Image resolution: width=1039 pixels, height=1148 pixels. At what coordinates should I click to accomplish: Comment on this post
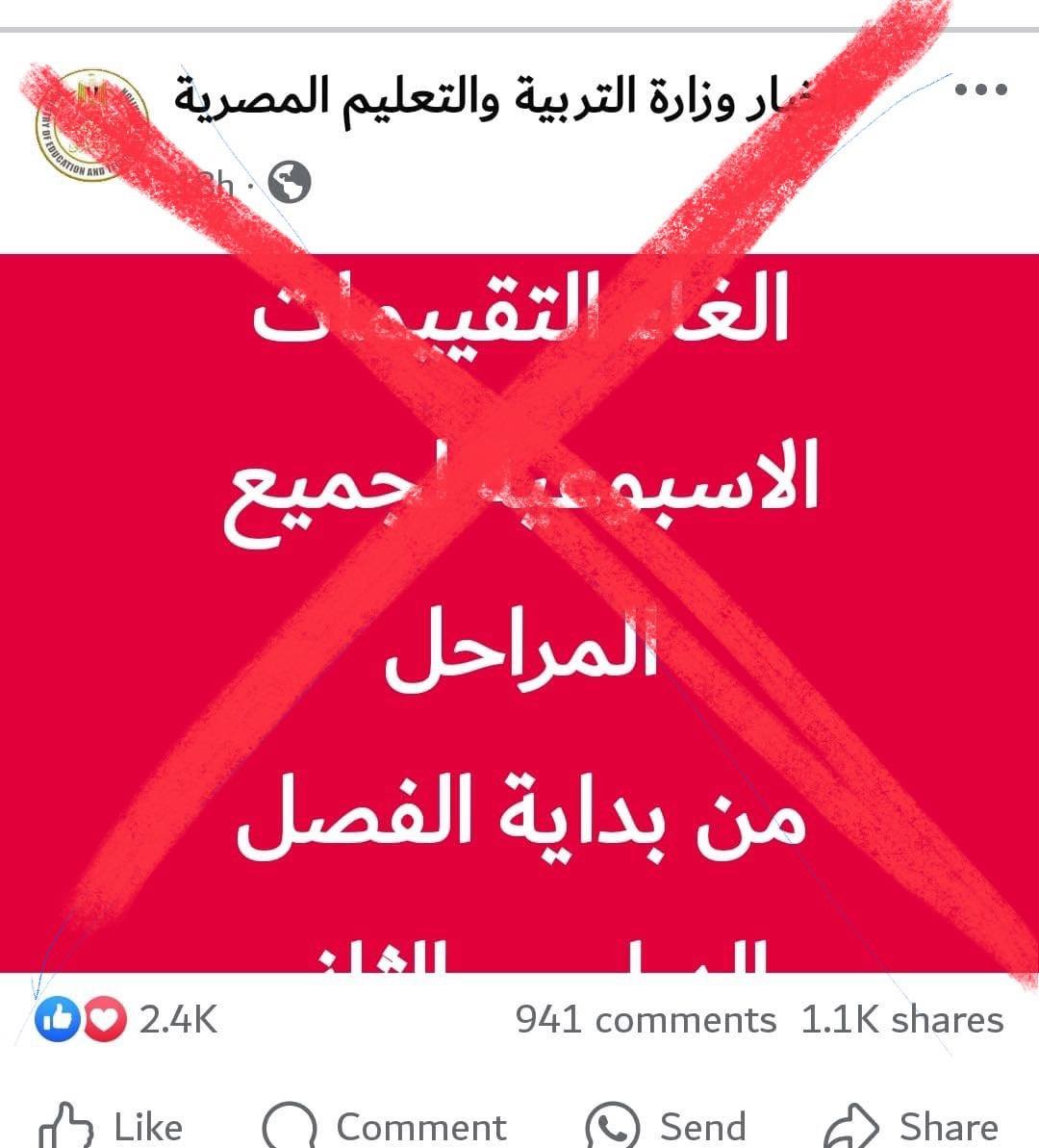click(x=385, y=1124)
